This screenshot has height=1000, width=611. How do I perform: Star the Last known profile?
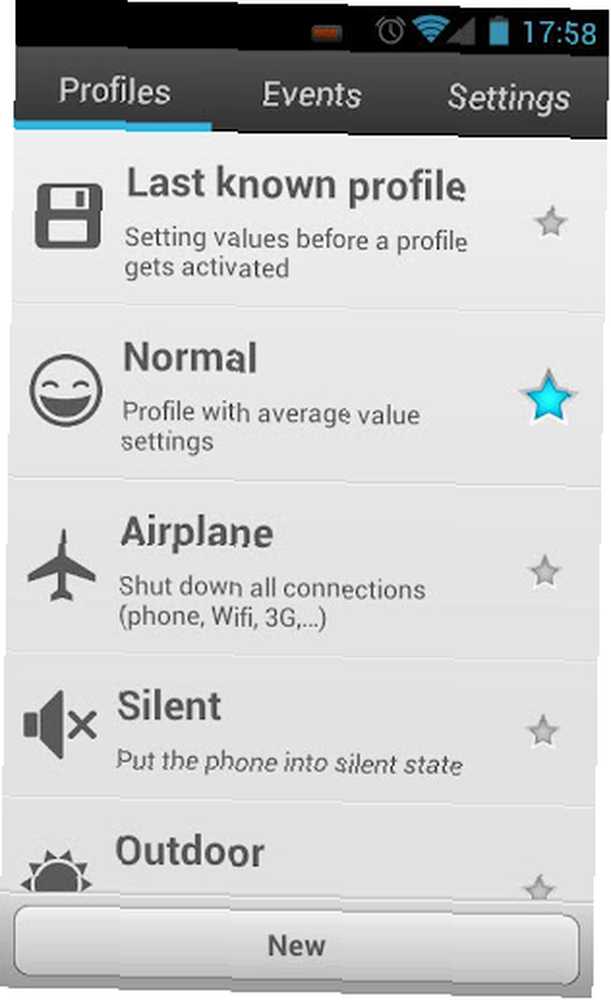point(550,223)
